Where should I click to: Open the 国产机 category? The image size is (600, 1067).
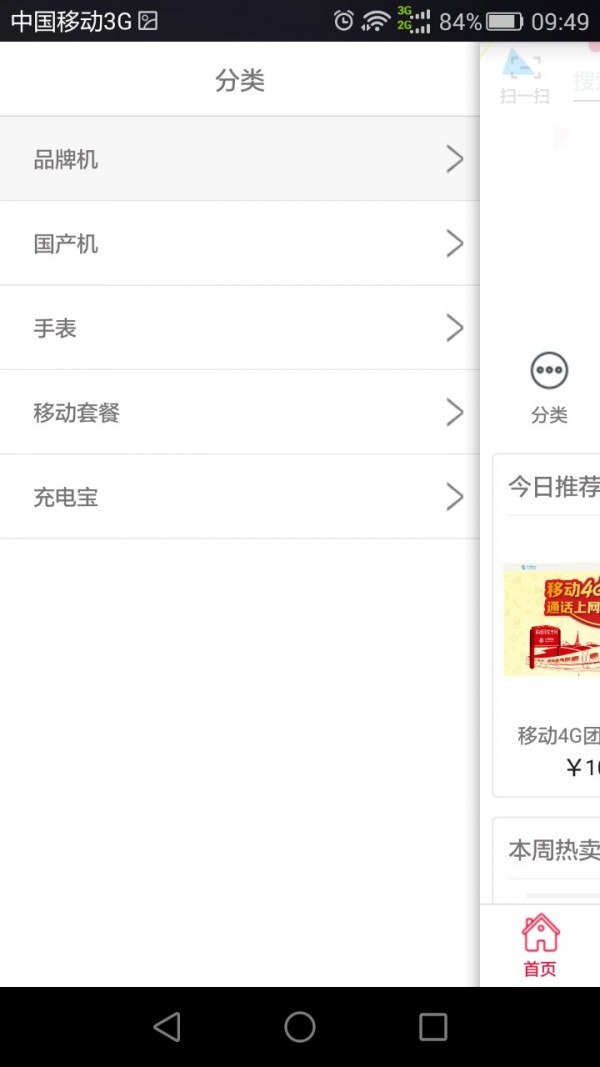click(x=240, y=244)
